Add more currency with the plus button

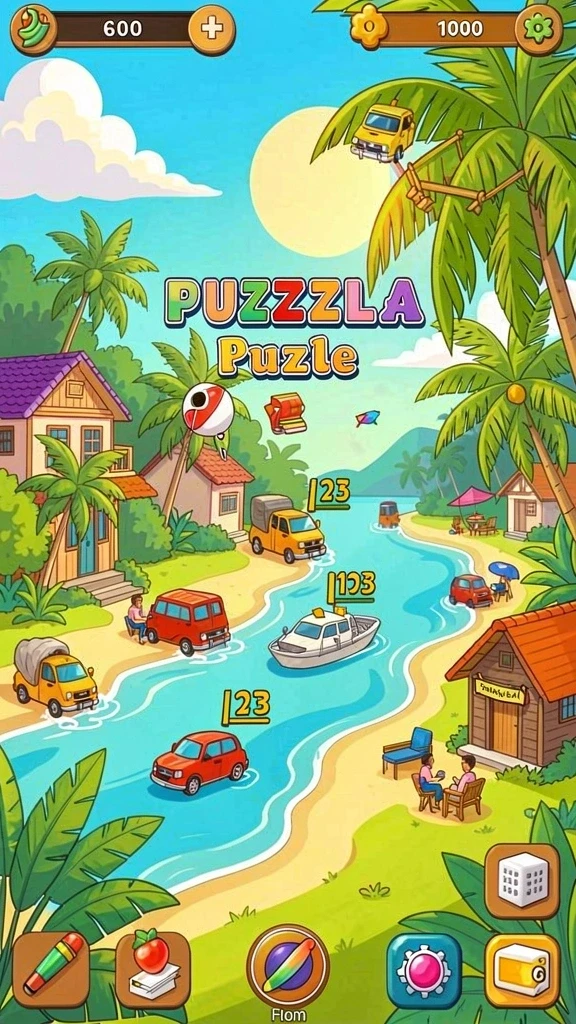pos(212,30)
